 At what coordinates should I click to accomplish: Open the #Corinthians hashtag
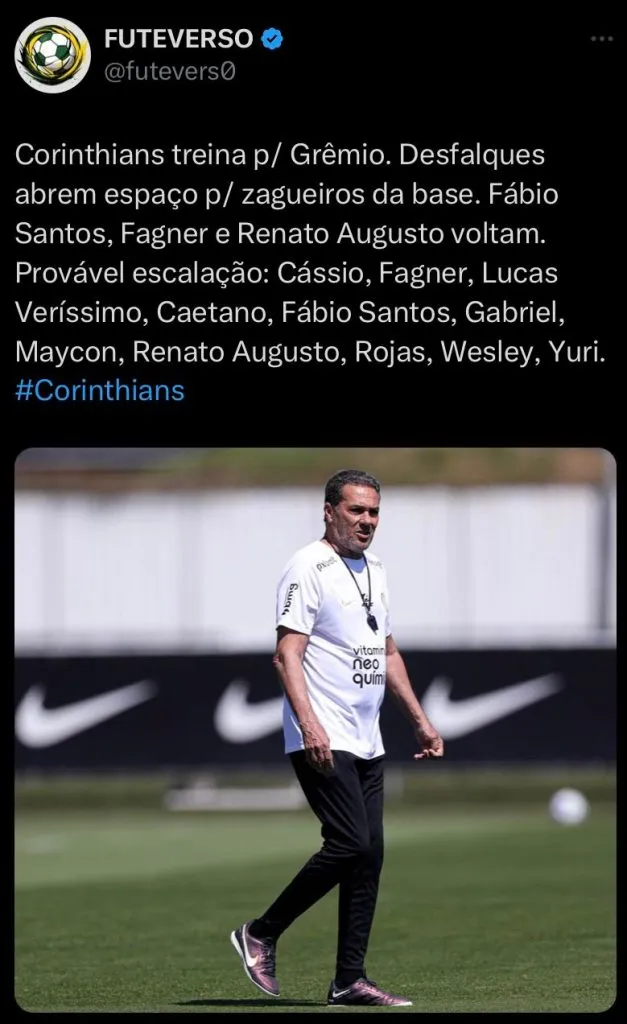tap(100, 390)
